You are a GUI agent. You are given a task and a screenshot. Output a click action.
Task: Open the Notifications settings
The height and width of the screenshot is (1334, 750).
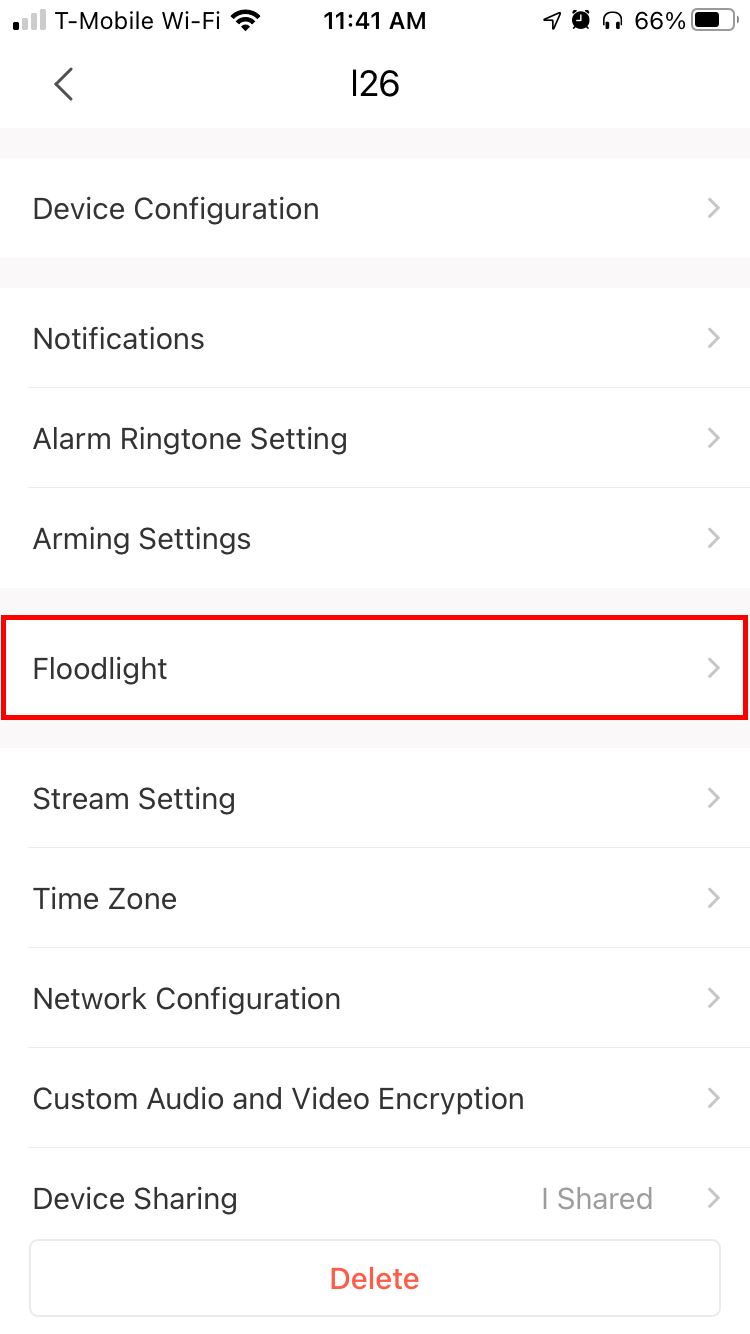[375, 338]
